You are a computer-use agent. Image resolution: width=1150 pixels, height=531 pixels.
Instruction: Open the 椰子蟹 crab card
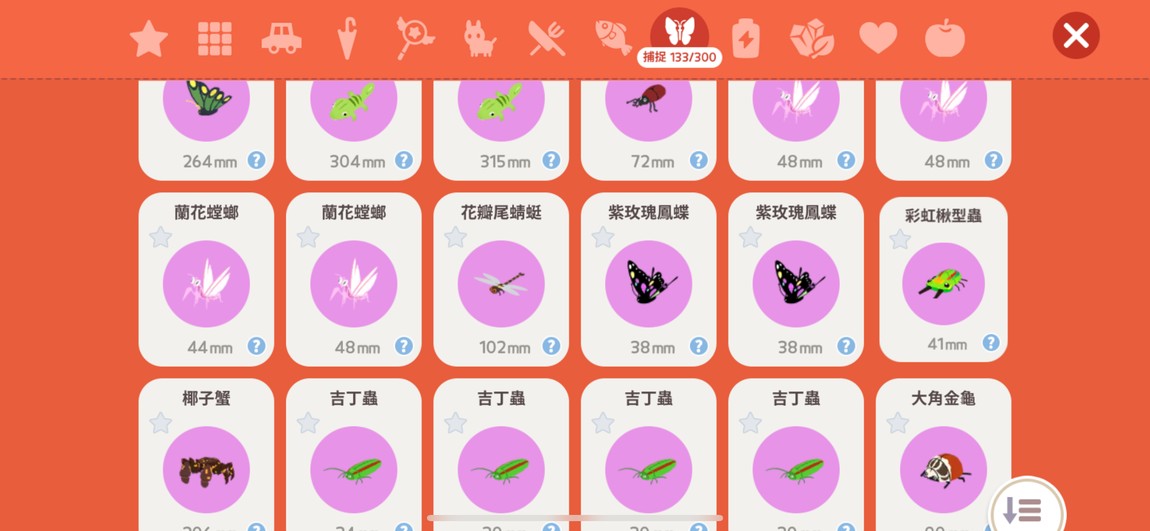[x=206, y=468]
